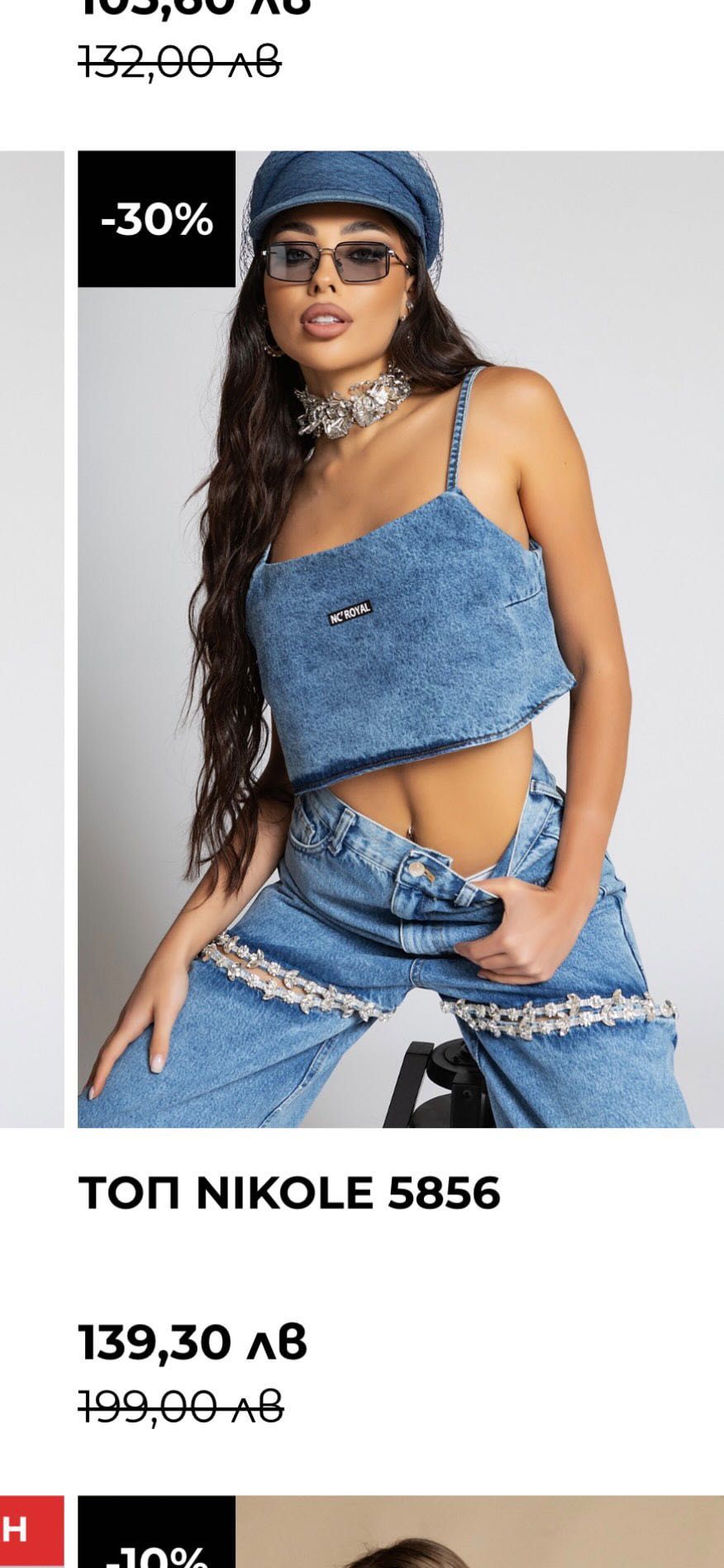Image resolution: width=724 pixels, height=1568 pixels.
Task: Open the ТОП NIKOLE 5856 product photo
Action: coord(401,638)
